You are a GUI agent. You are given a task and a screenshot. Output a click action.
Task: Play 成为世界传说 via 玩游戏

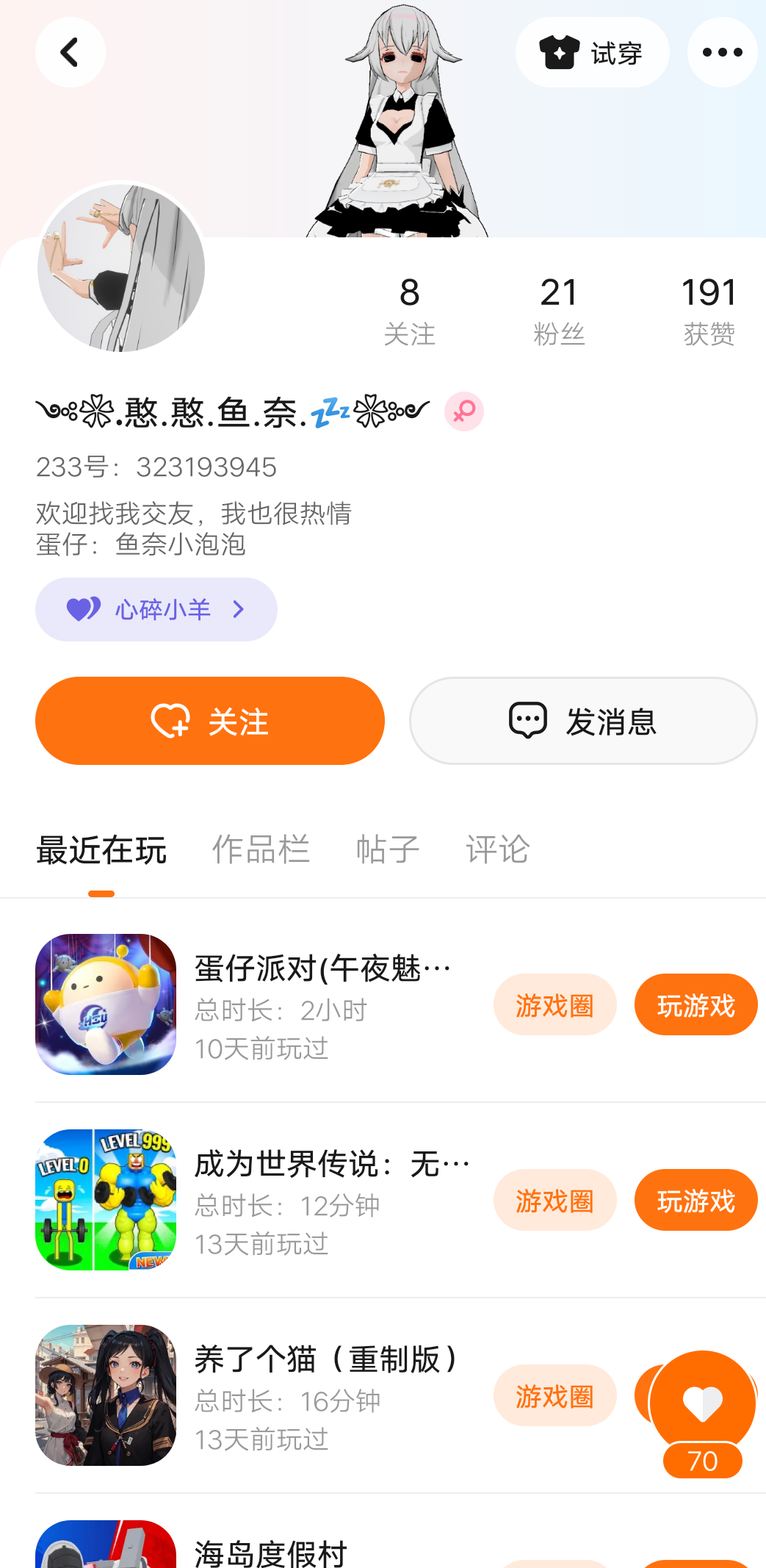[695, 1200]
